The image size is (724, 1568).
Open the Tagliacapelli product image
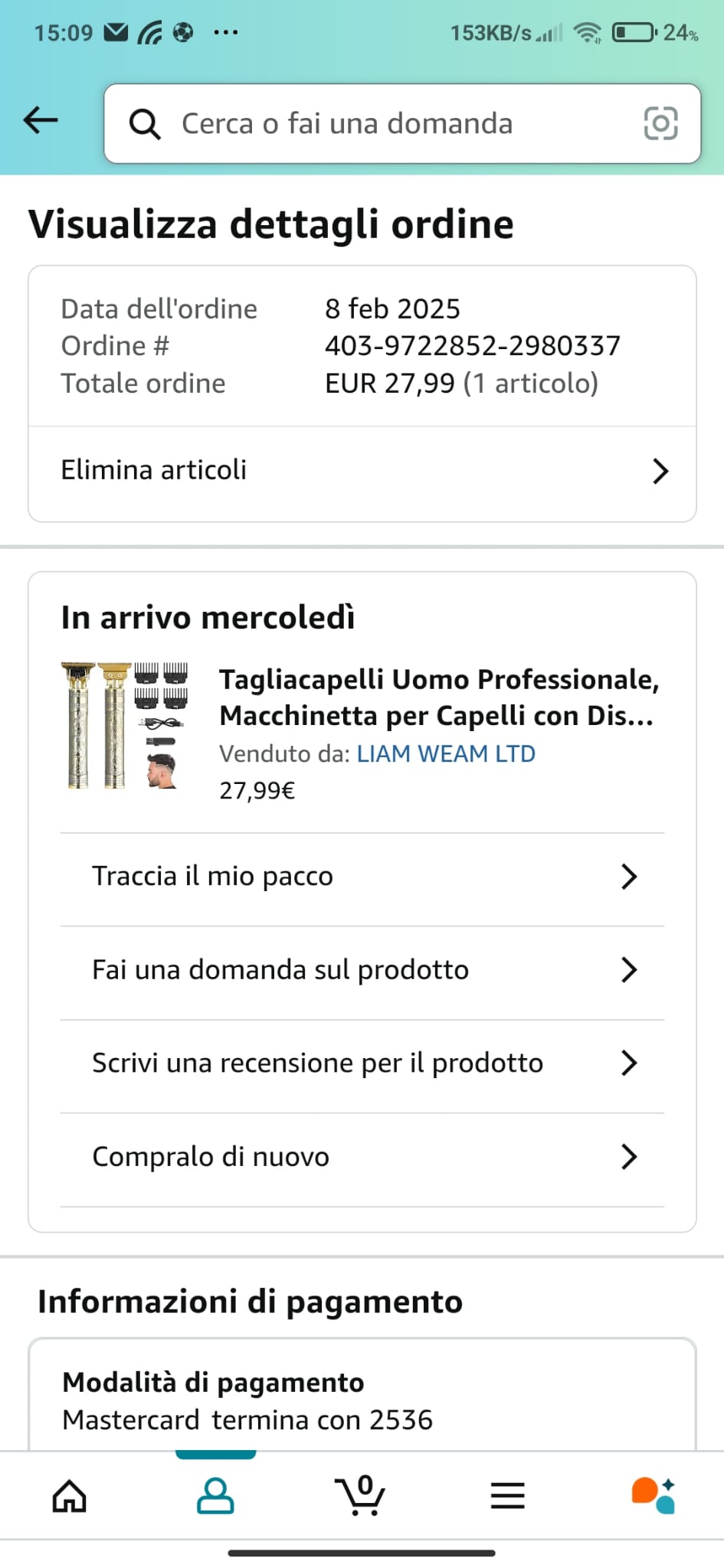[125, 726]
